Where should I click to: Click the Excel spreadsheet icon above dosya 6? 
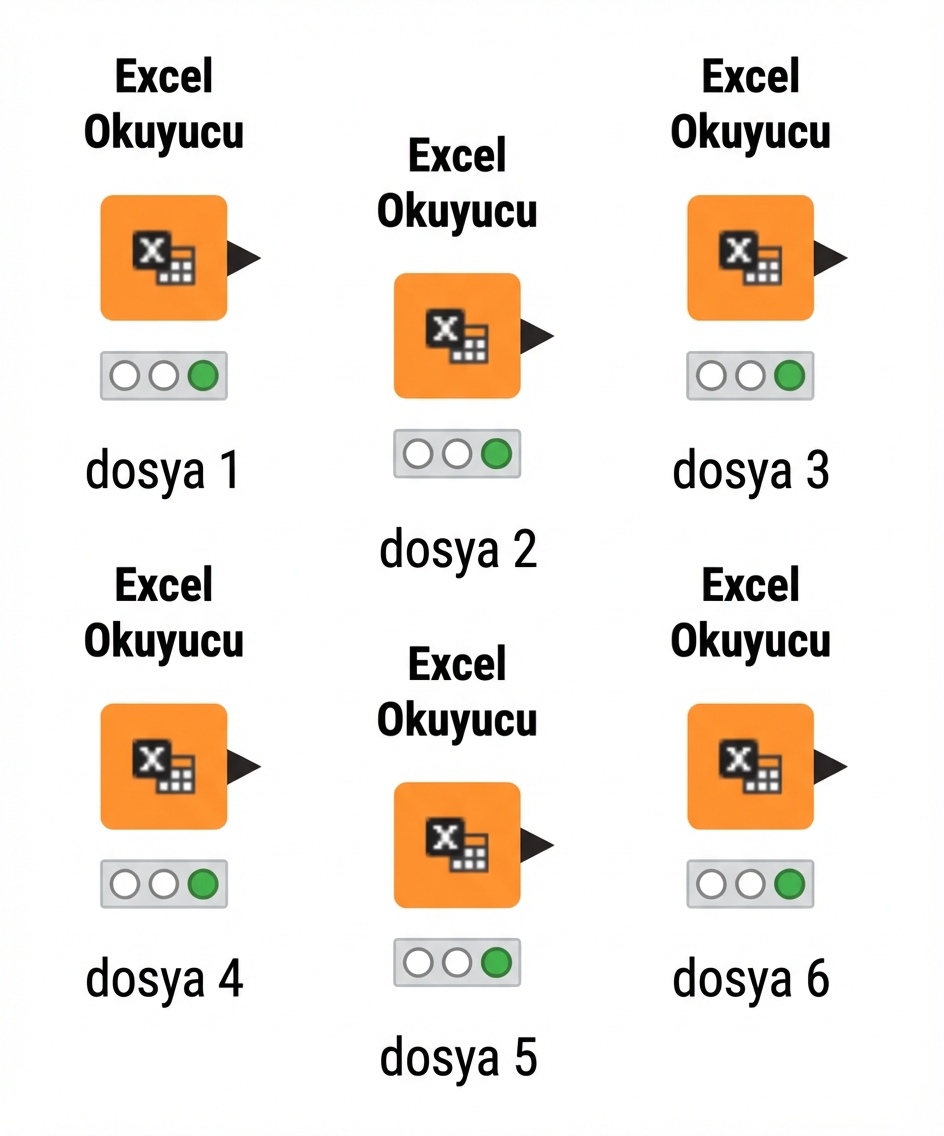pos(750,766)
